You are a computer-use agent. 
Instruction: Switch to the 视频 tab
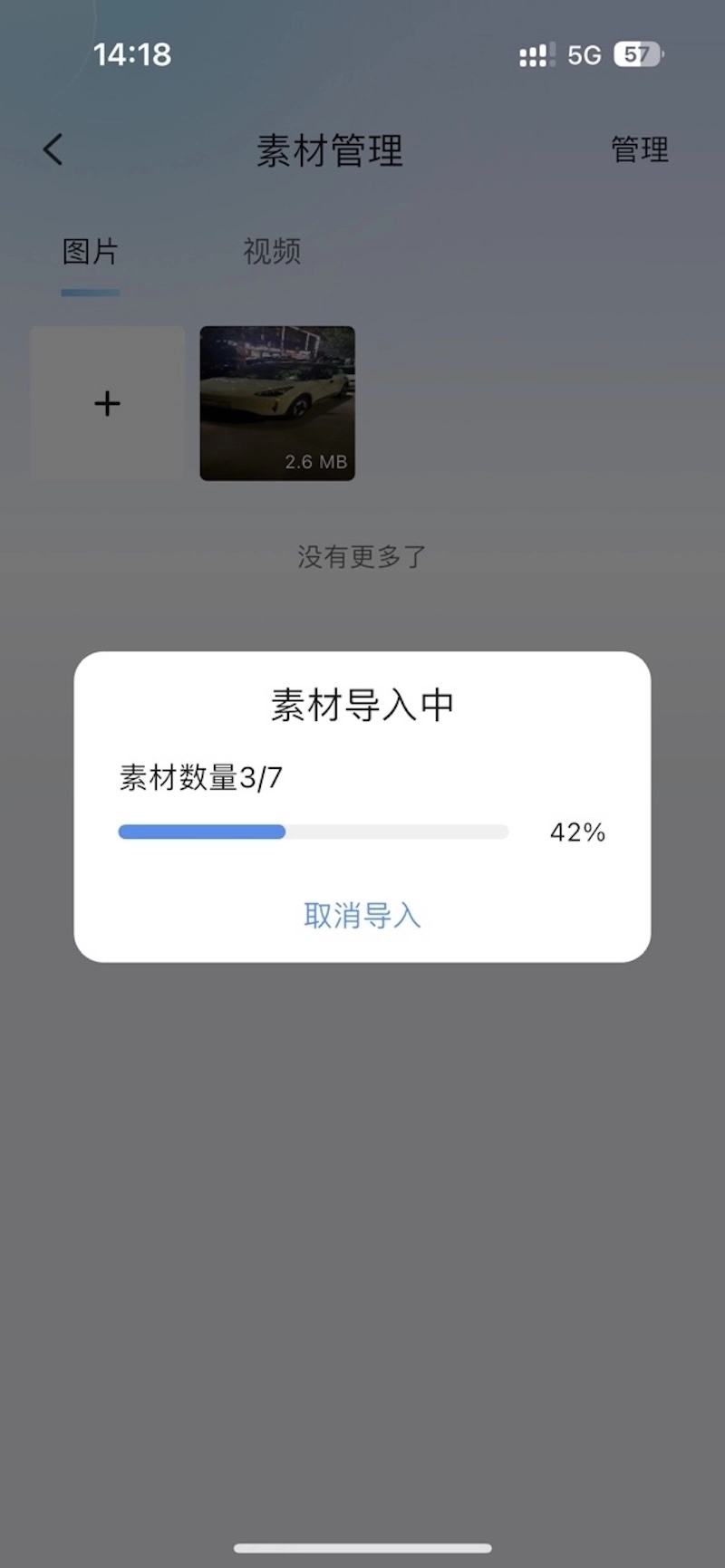pyautogui.click(x=270, y=251)
